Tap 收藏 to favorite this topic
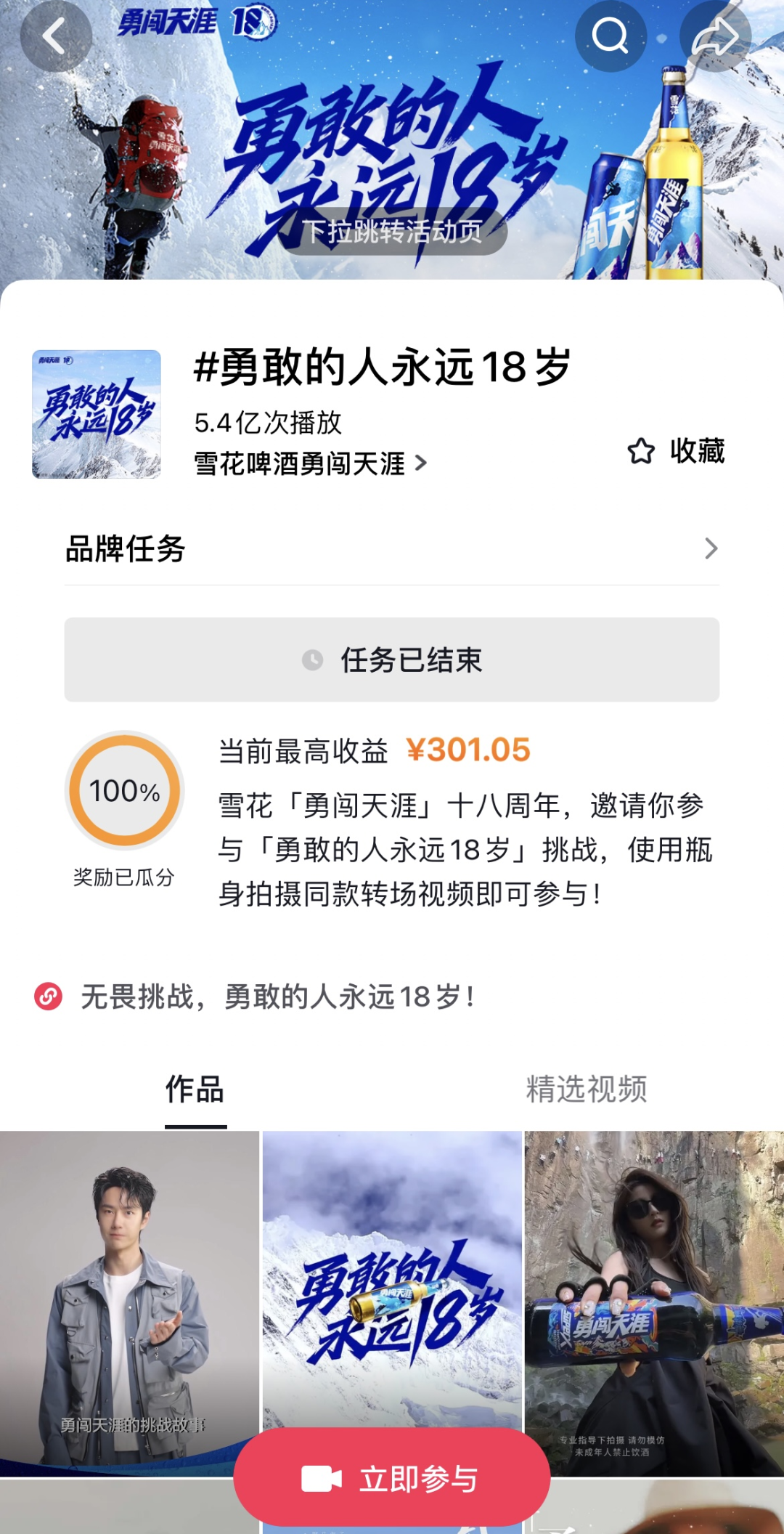 click(677, 451)
